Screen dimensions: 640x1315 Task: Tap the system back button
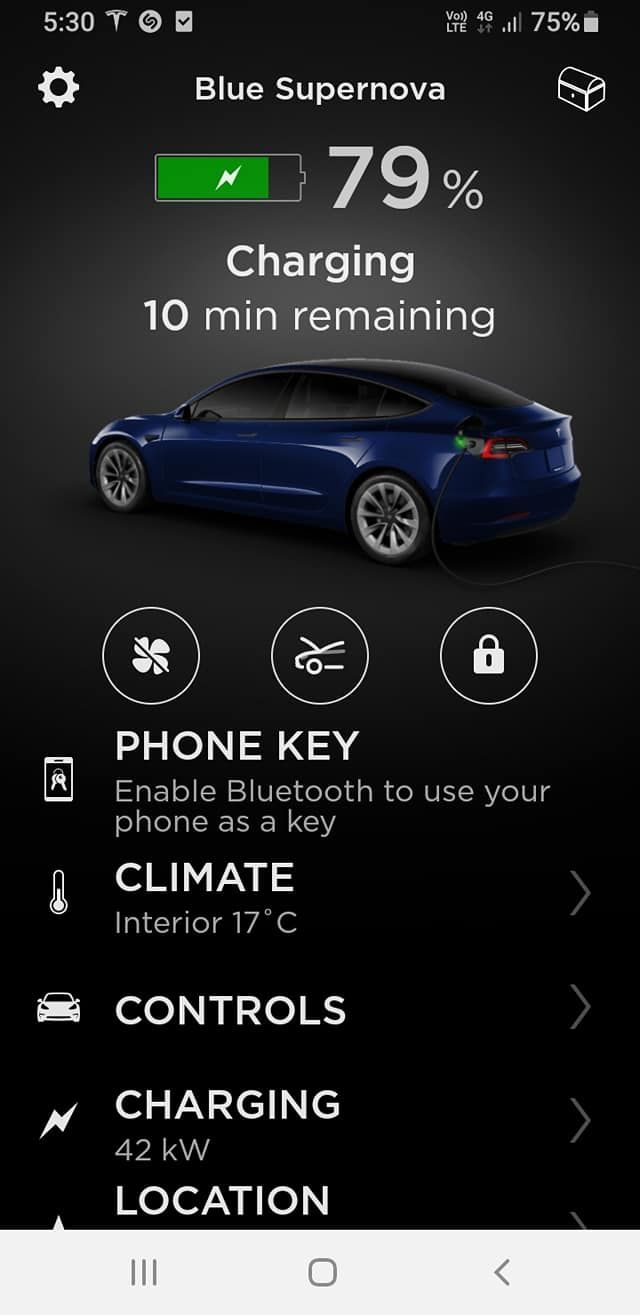[x=502, y=1272]
